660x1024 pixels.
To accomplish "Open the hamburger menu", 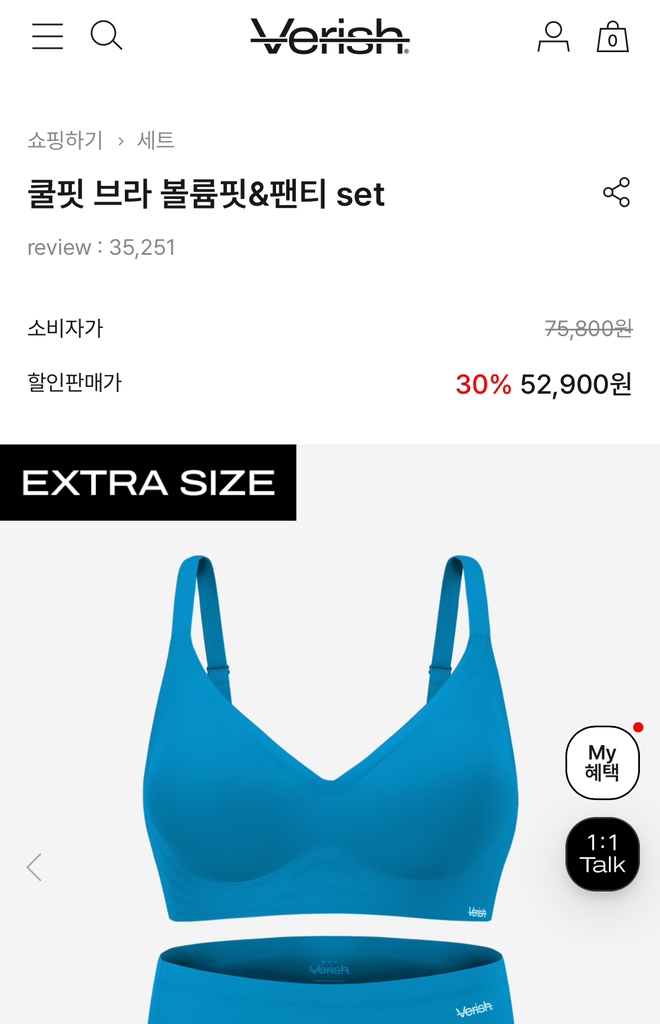I will pyautogui.click(x=47, y=37).
